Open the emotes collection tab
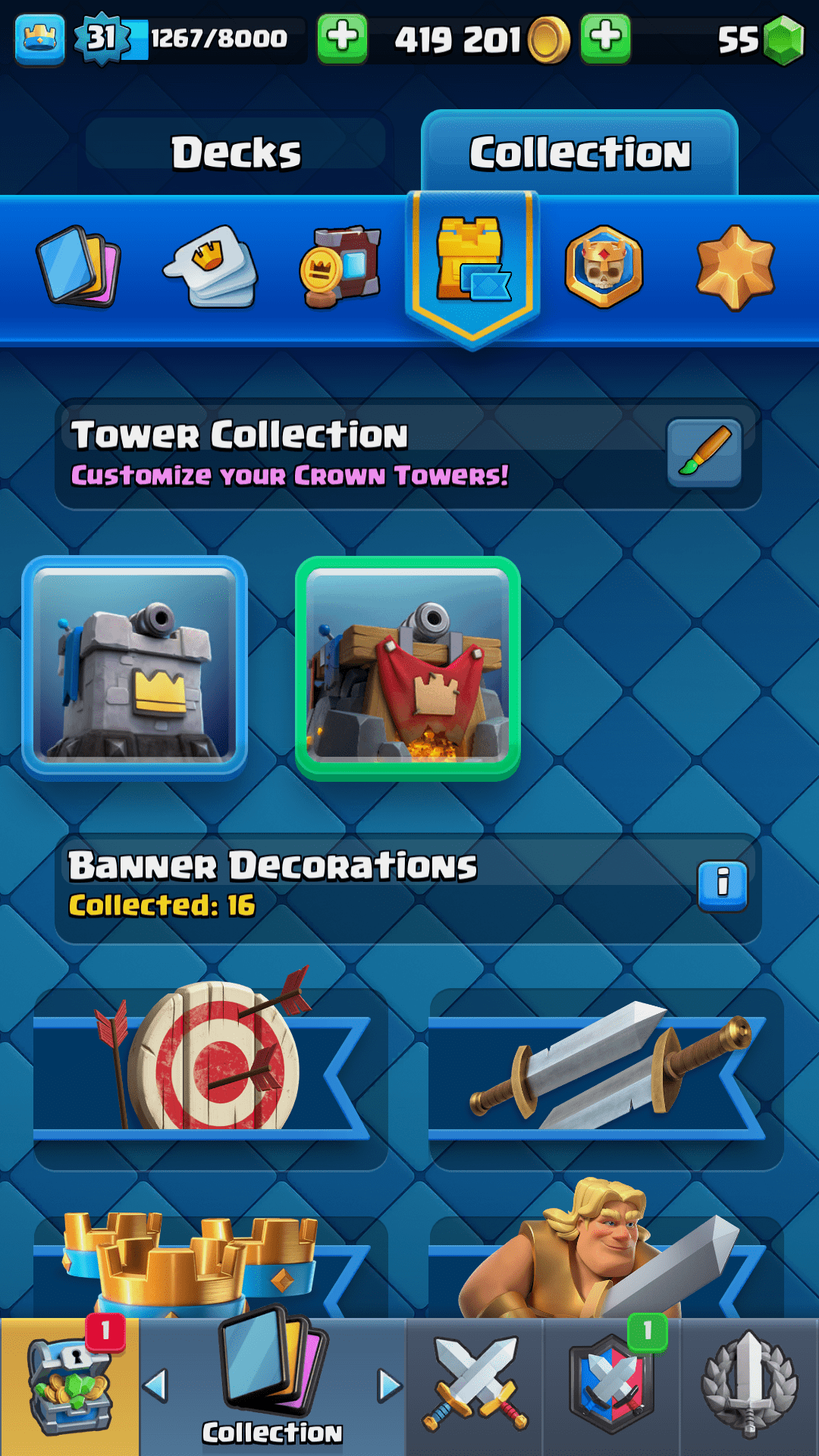Viewport: 819px width, 1456px height. point(212,266)
